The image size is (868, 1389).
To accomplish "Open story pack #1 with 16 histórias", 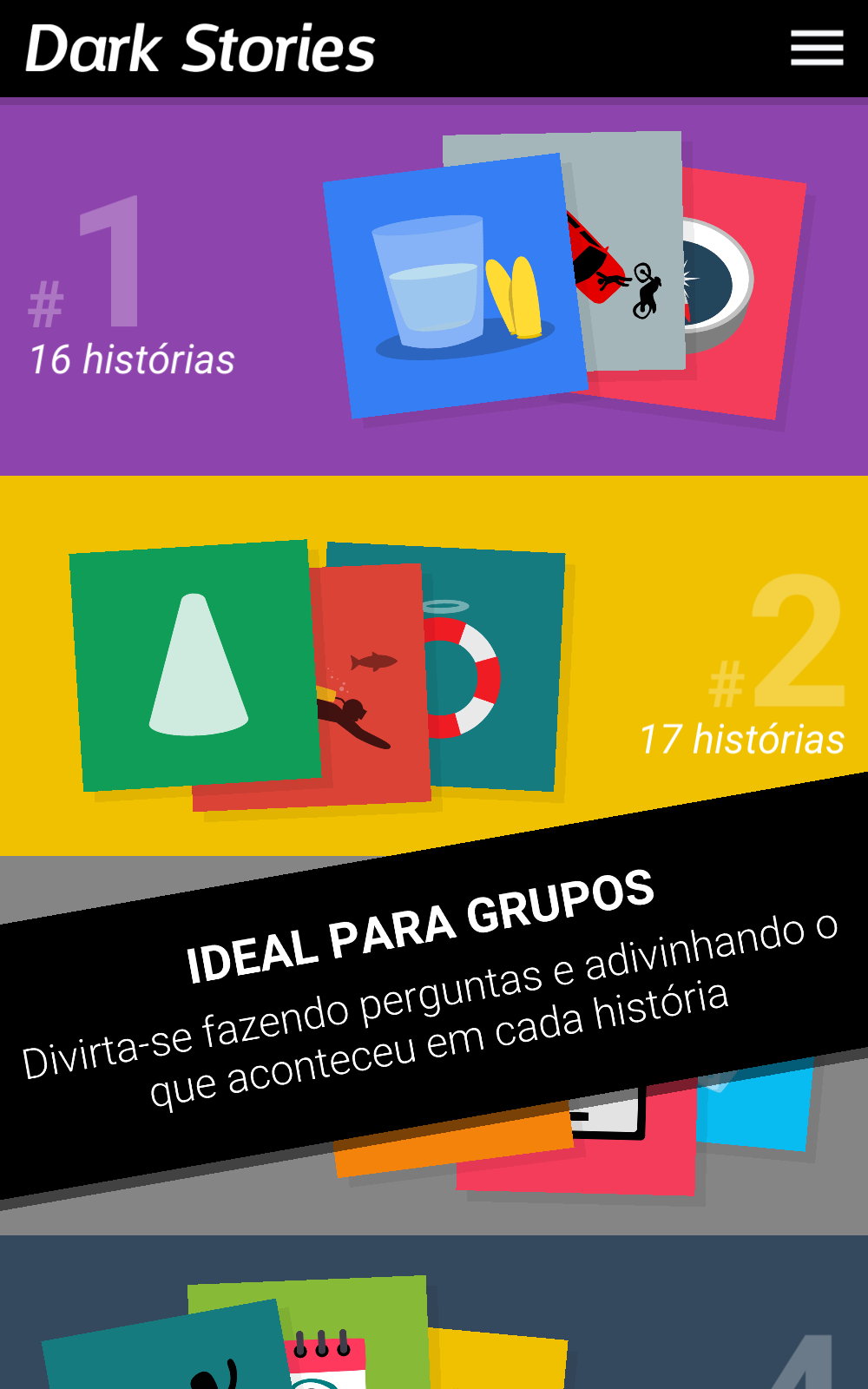I will [434, 289].
